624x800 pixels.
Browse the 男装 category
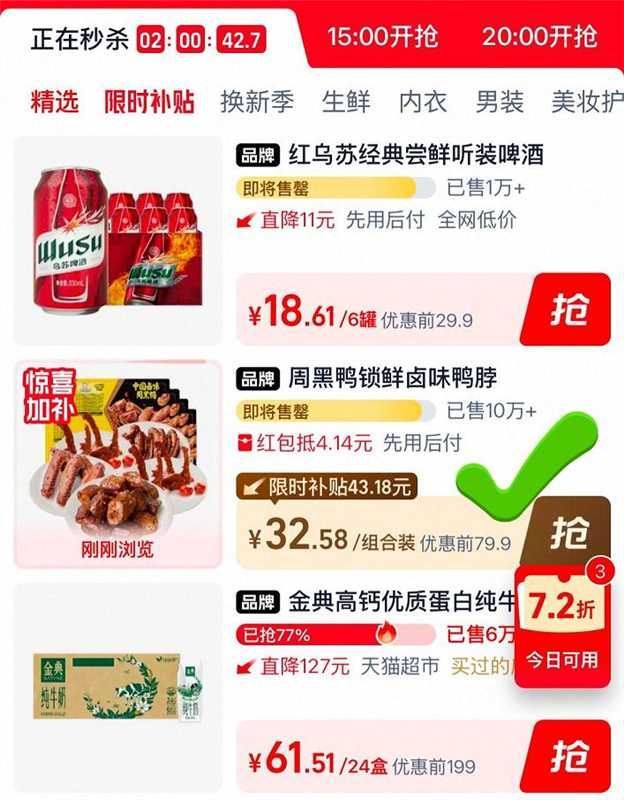point(499,102)
